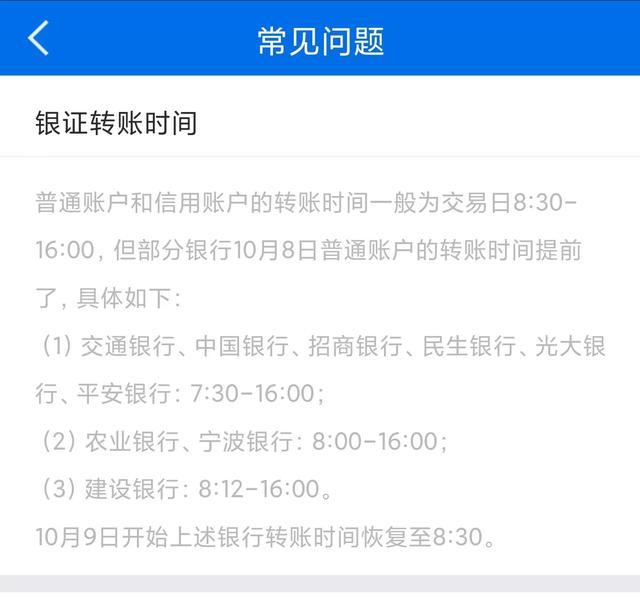The height and width of the screenshot is (599, 640).
Task: Go back from the 常见问题 page
Action: [x=38, y=38]
